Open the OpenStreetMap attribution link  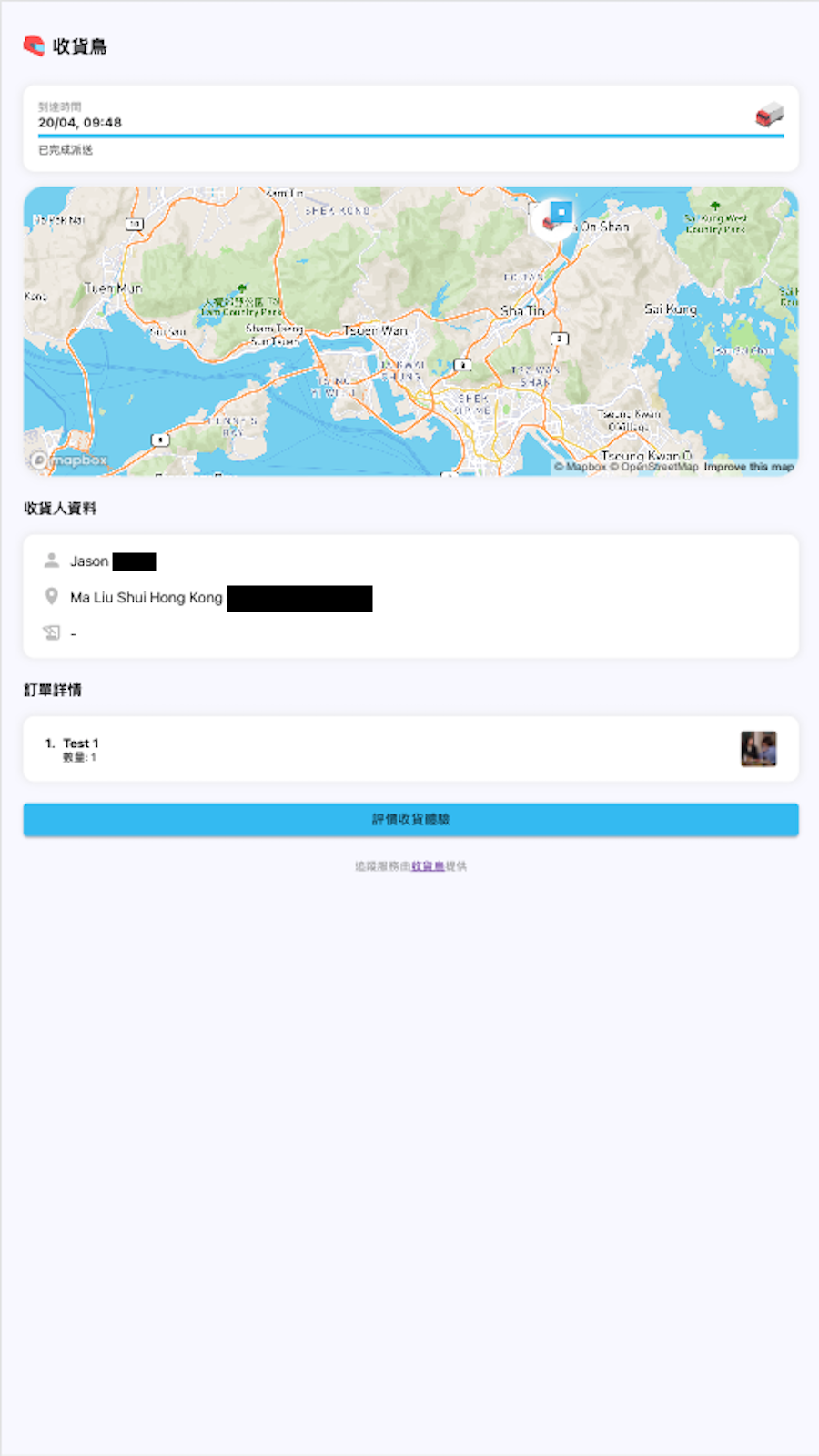pos(654,467)
